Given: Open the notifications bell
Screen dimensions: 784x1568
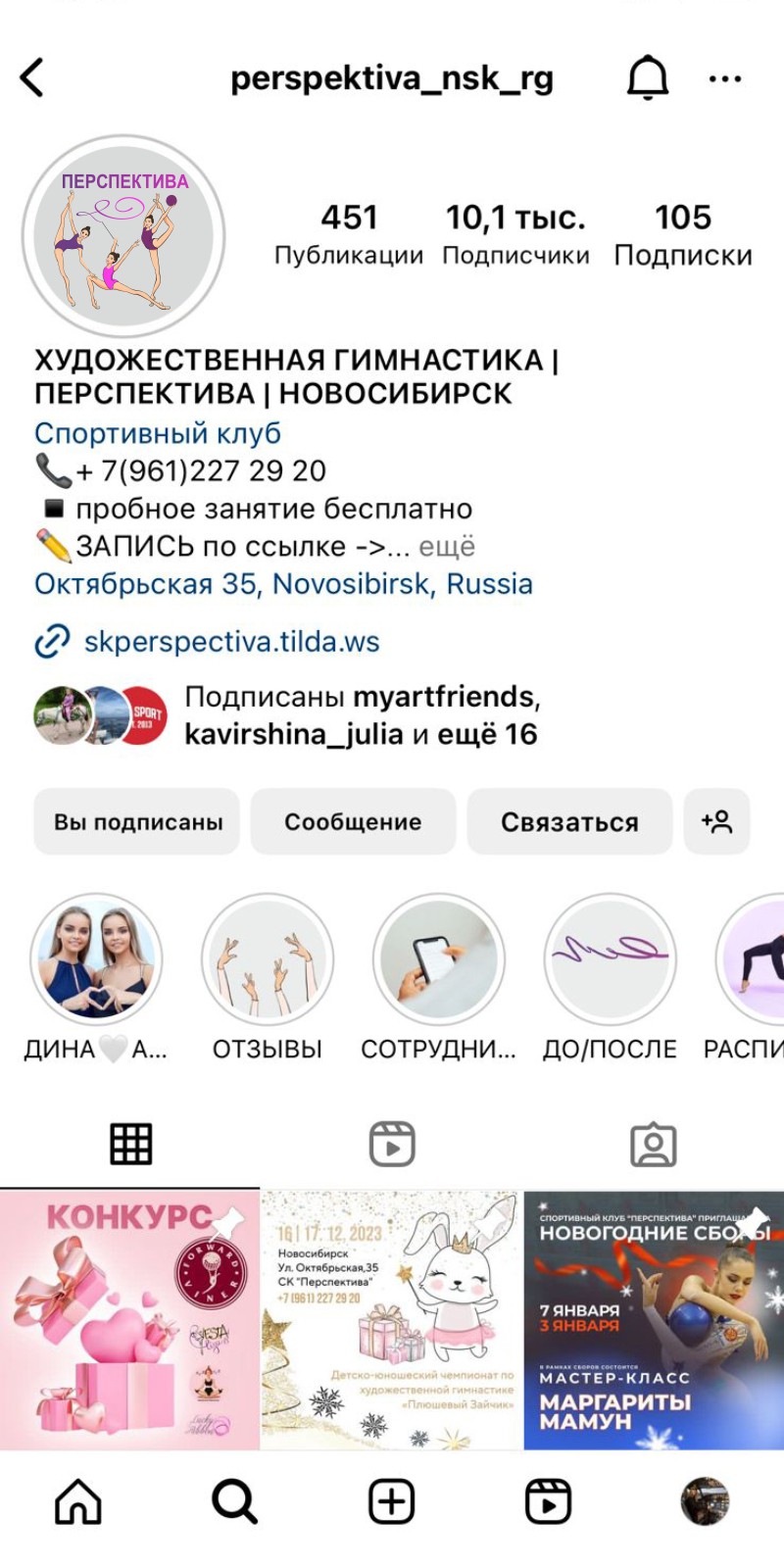Looking at the screenshot, I should click(647, 77).
